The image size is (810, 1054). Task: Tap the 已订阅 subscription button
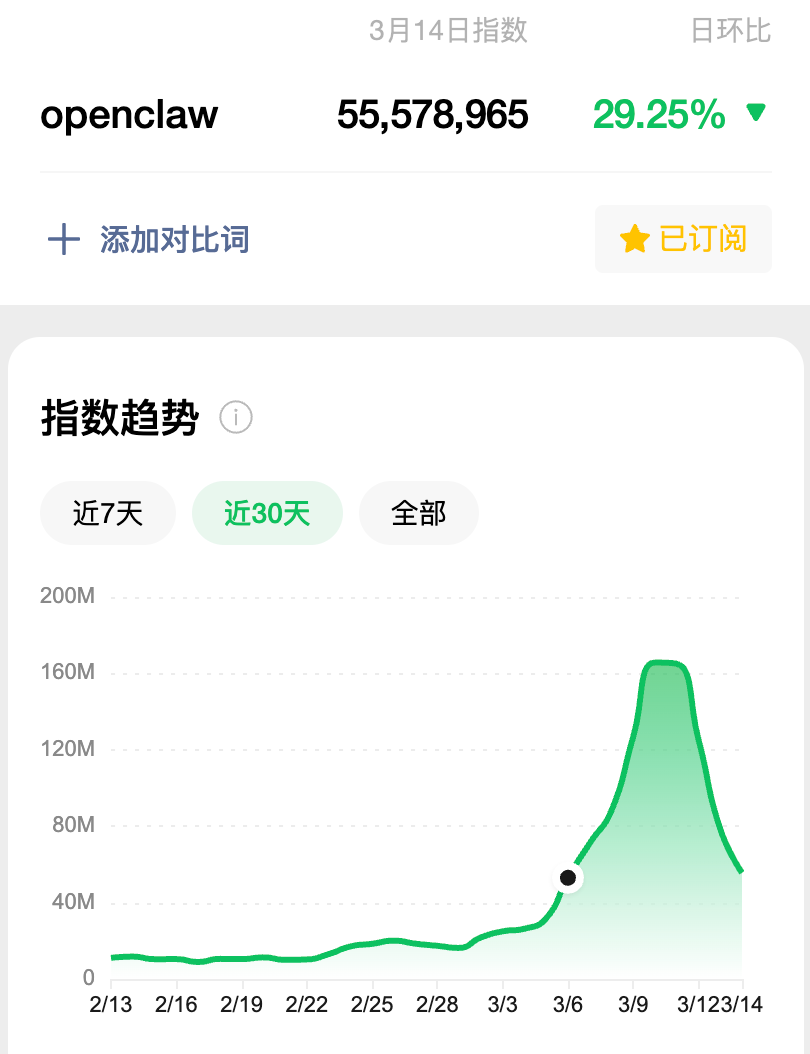683,238
